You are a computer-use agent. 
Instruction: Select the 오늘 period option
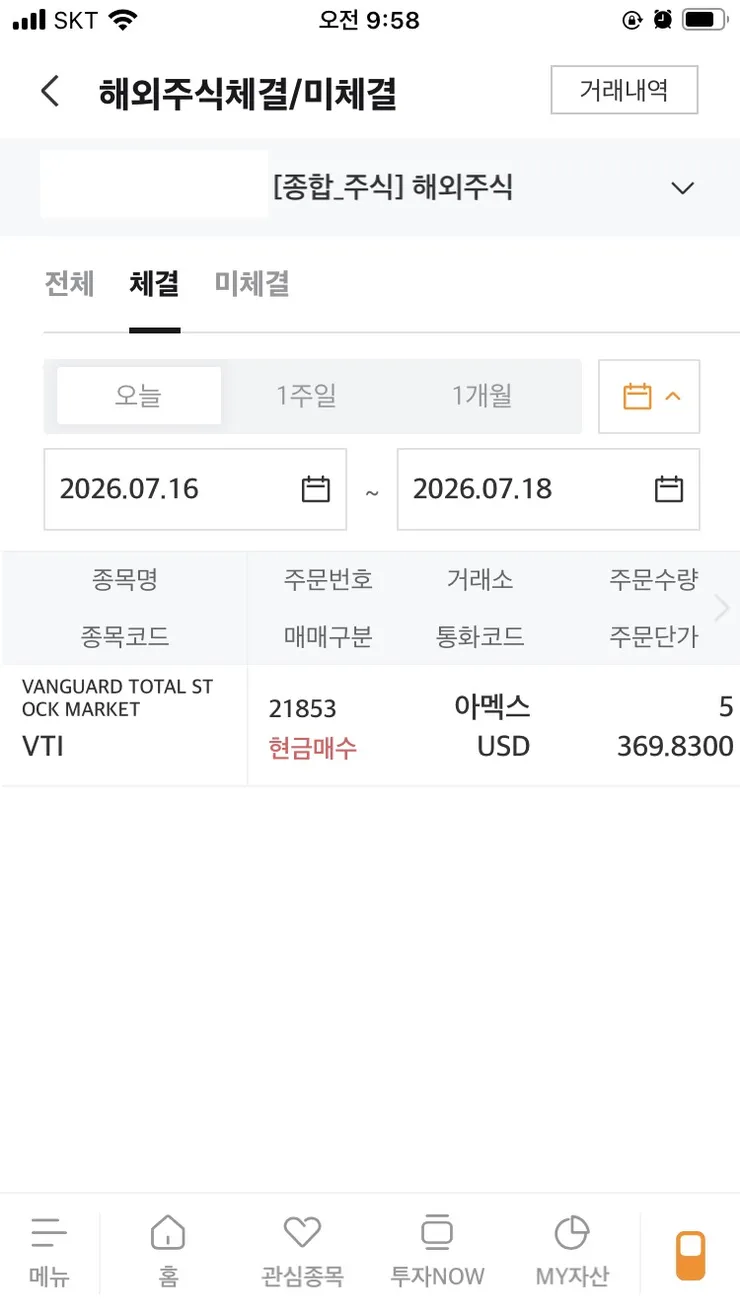138,395
